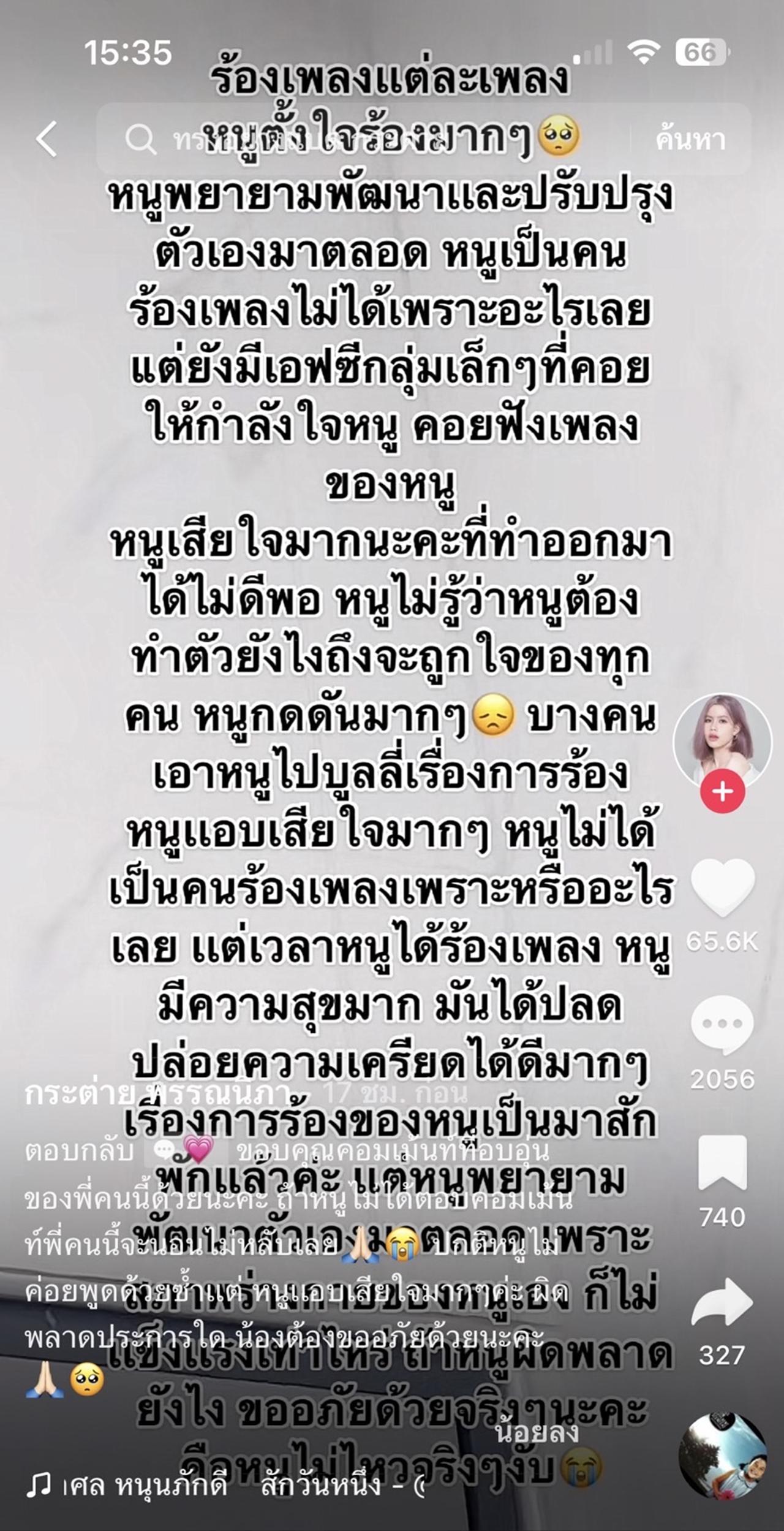The height and width of the screenshot is (1531, 784).
Task: Go back using the left arrow
Action: tap(47, 139)
